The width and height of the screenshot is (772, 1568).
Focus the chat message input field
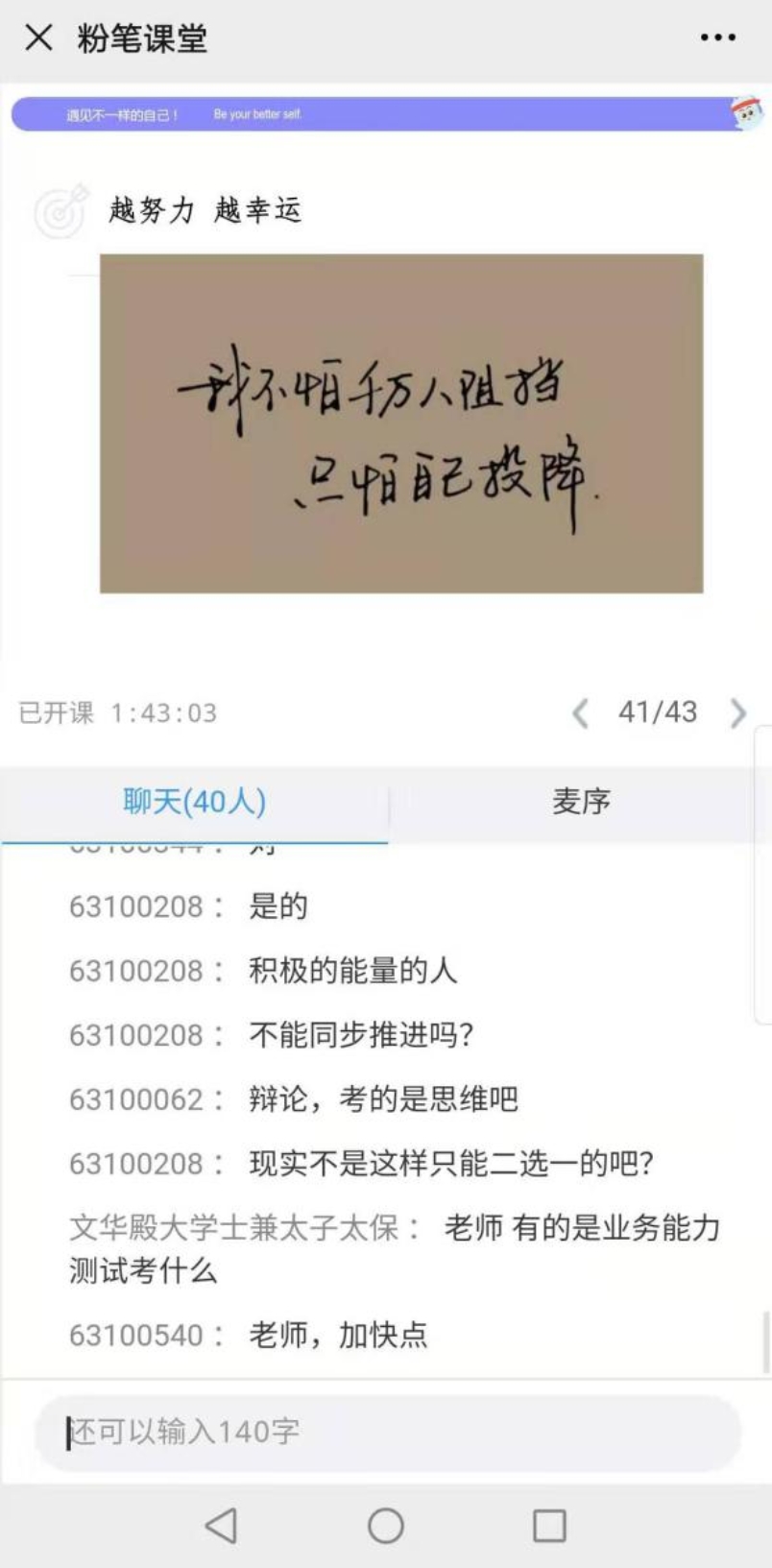tap(388, 1432)
